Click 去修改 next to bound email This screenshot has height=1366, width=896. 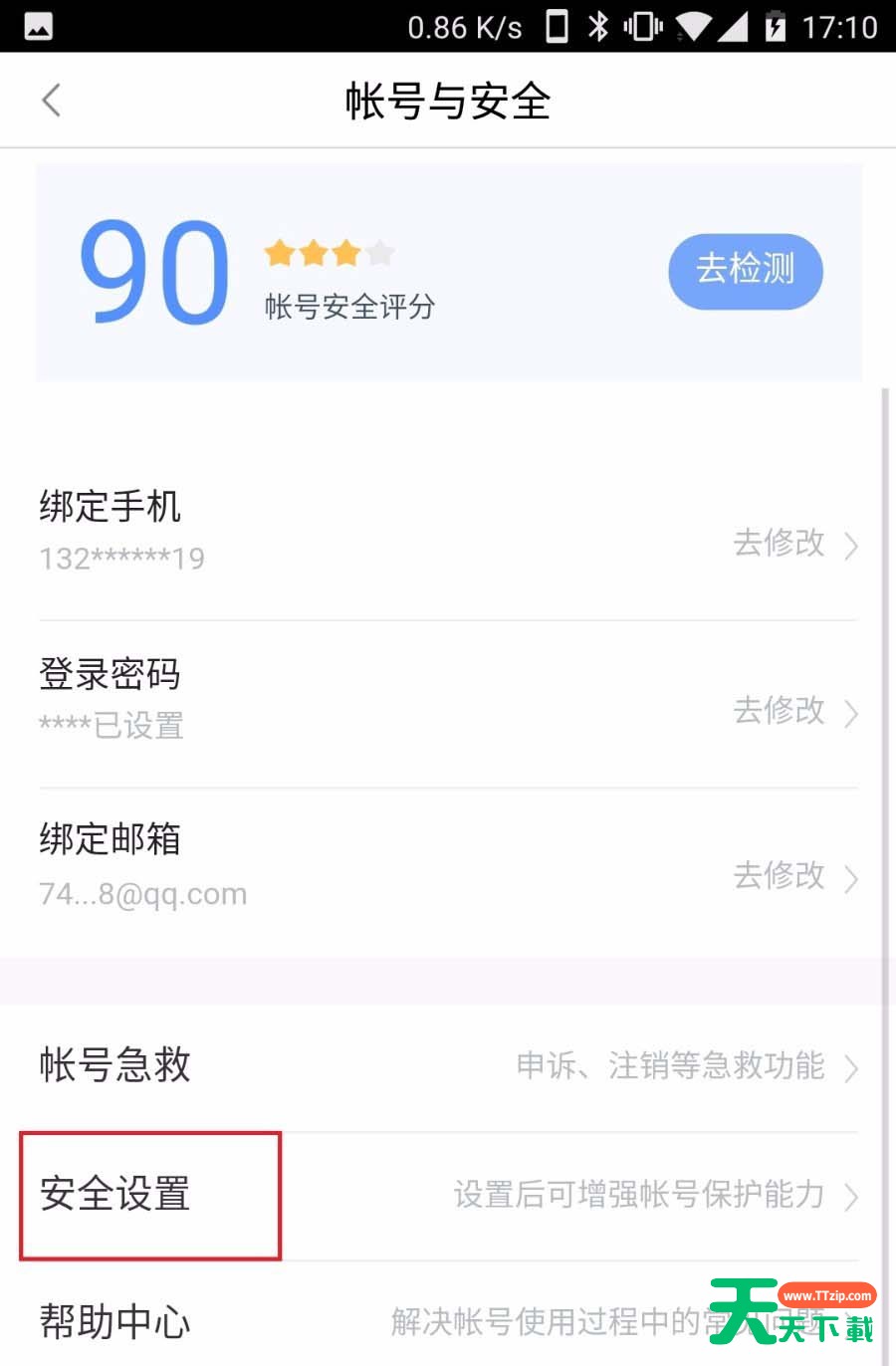(x=780, y=876)
